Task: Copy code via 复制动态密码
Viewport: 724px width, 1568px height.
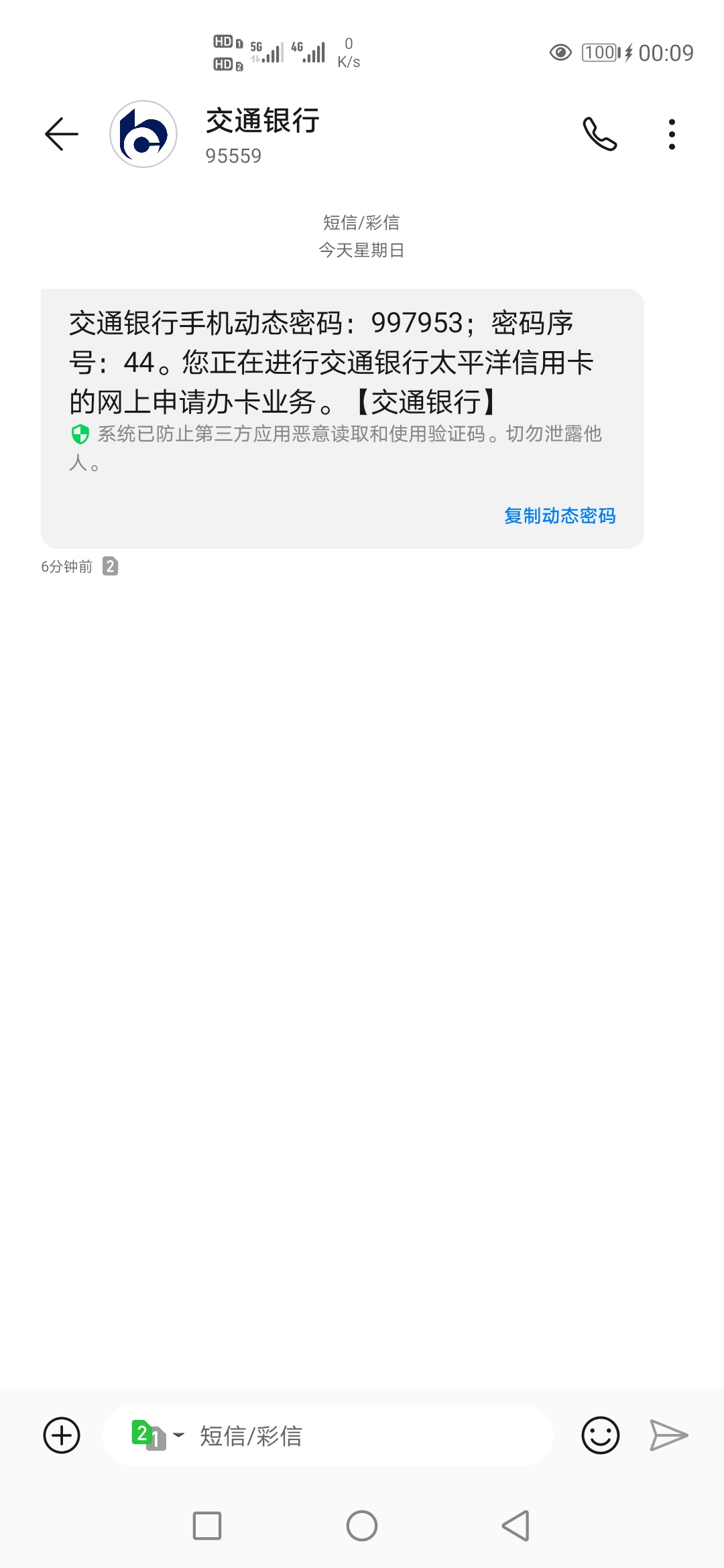Action: 560,516
